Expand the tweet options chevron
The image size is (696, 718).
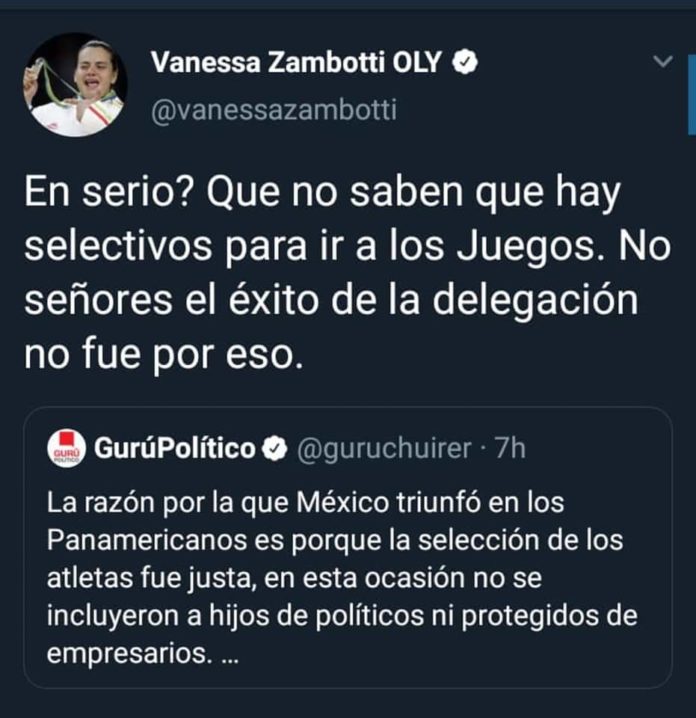pos(661,62)
